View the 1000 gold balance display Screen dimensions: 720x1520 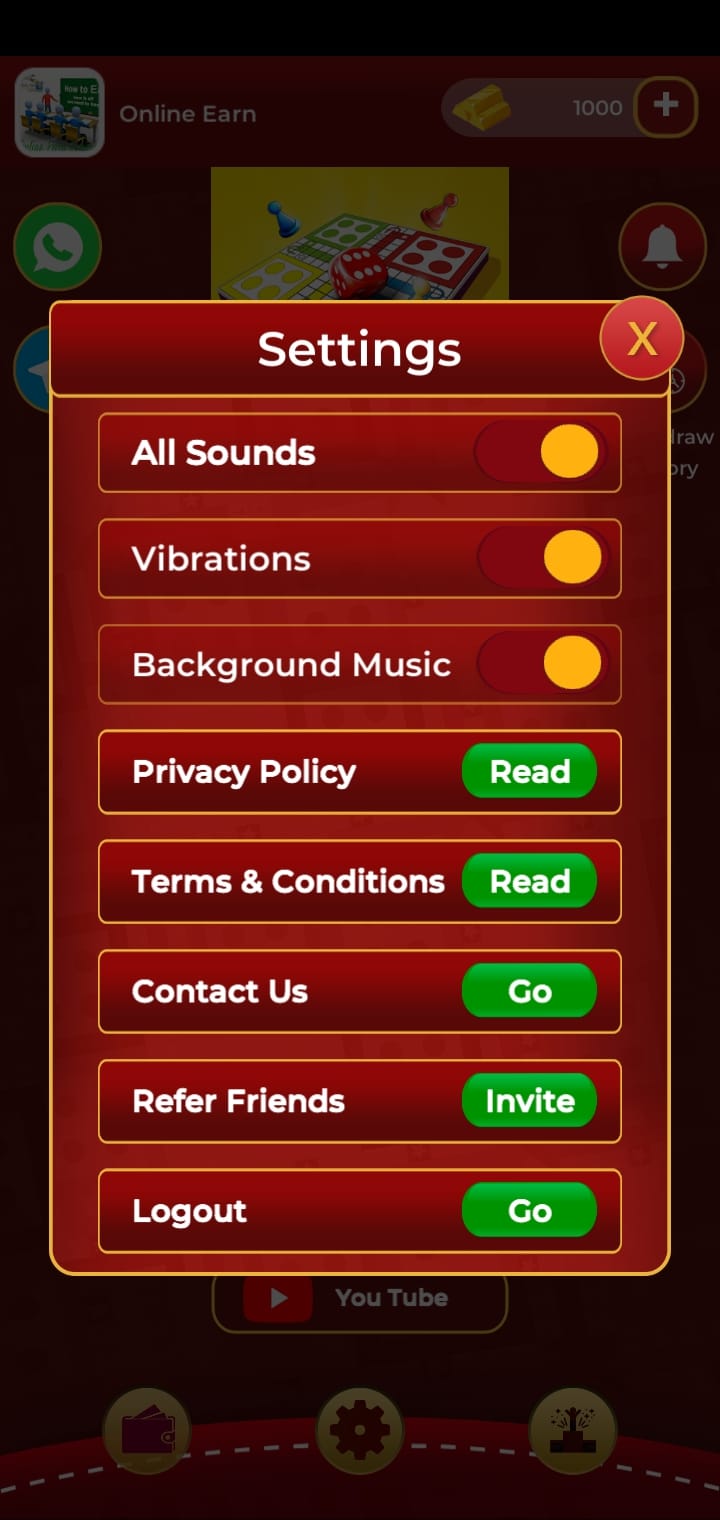[597, 108]
